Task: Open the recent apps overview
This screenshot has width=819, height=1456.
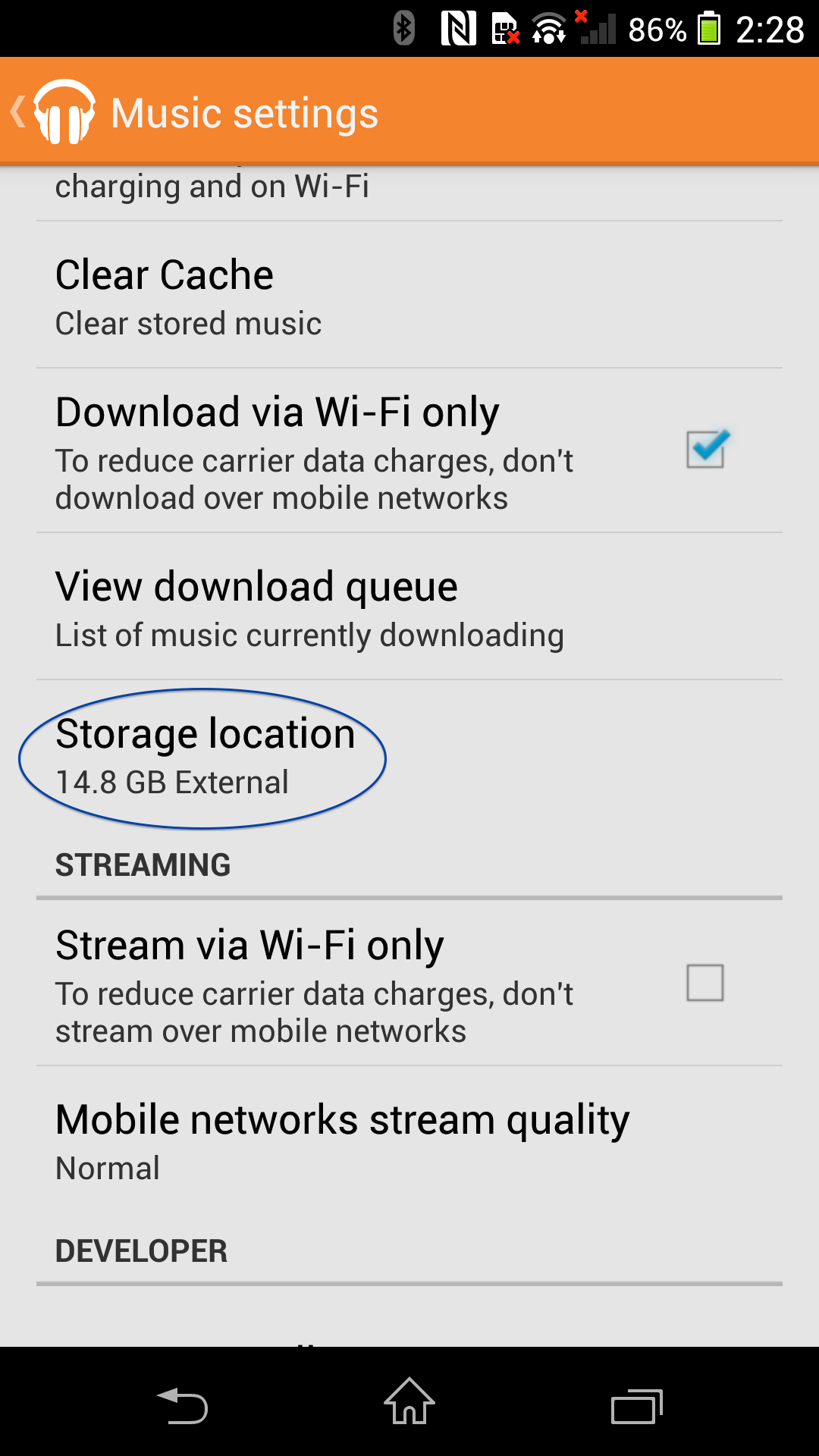Action: click(x=637, y=1407)
